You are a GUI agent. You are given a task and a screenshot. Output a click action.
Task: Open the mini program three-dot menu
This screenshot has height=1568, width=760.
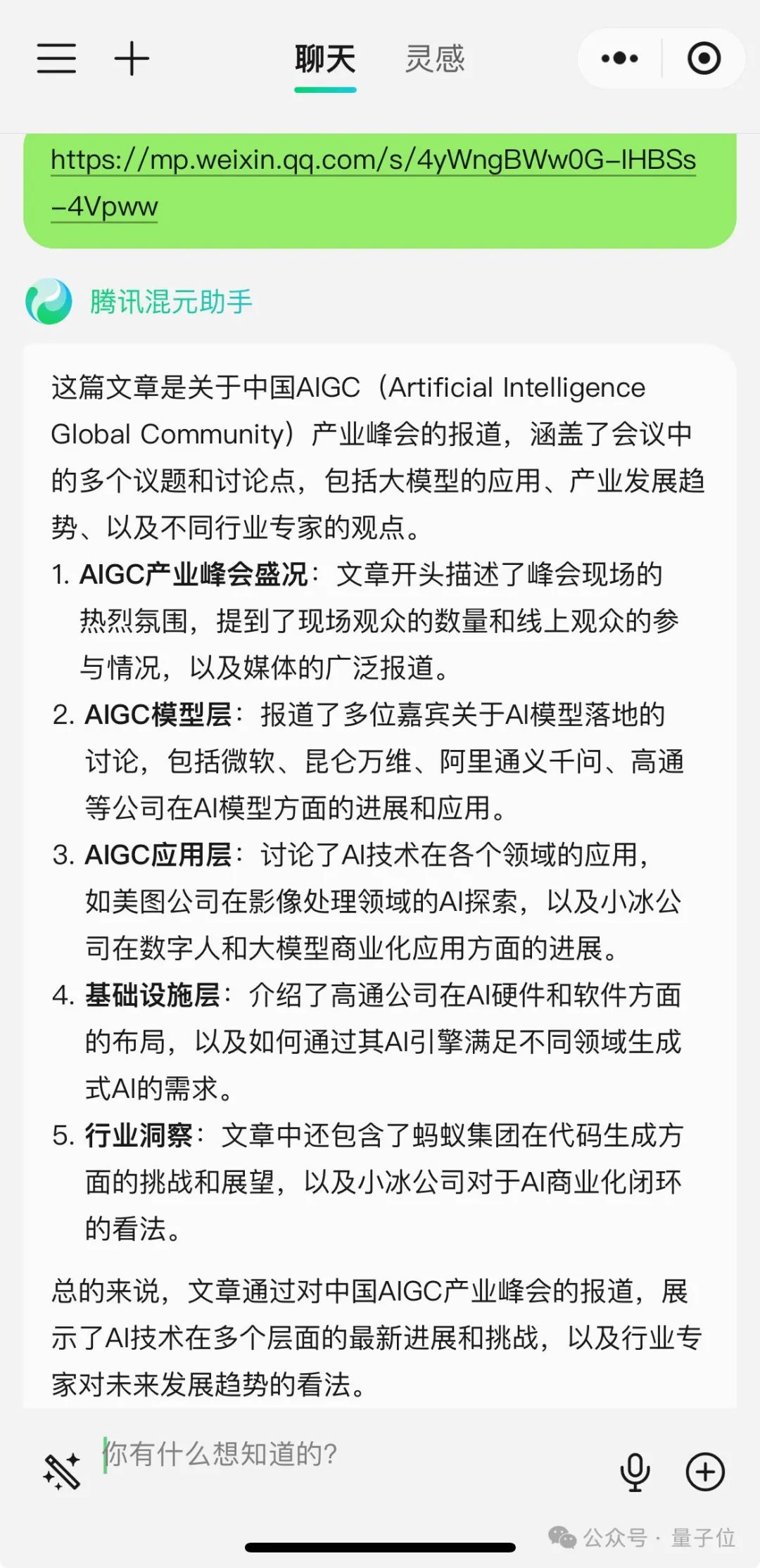[620, 58]
